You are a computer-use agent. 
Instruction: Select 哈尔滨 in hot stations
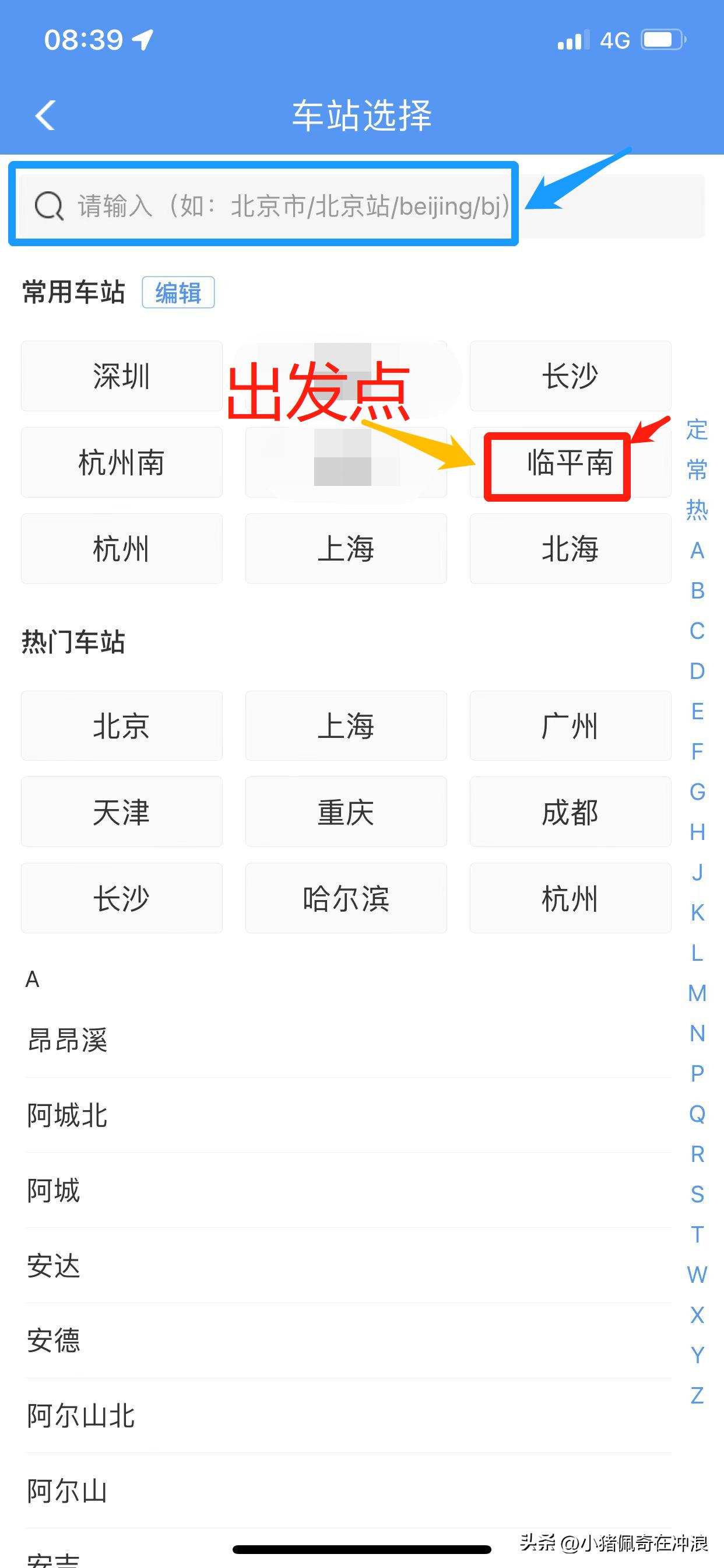click(346, 898)
